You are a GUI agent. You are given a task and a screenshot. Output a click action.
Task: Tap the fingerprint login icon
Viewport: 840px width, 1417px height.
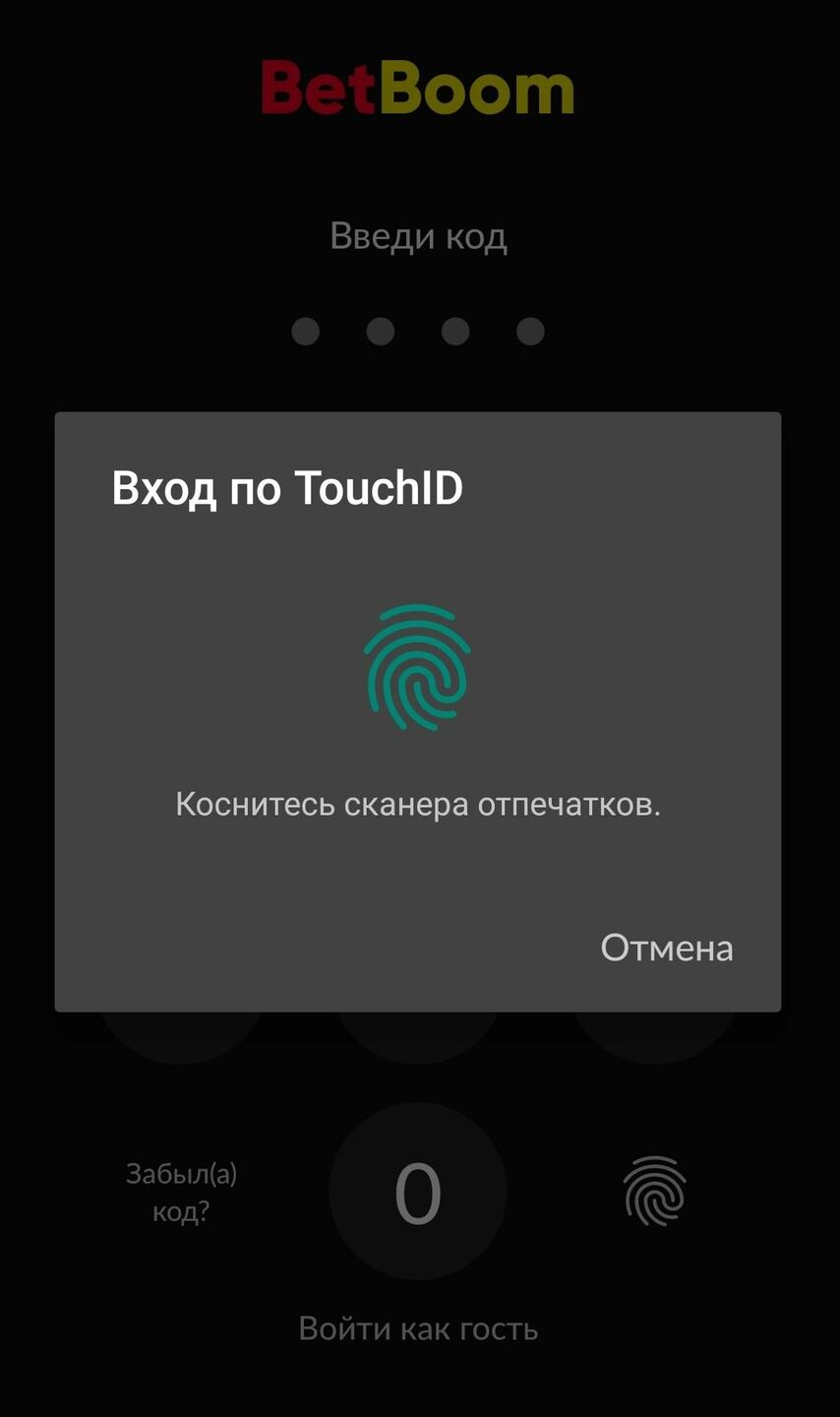[654, 1192]
